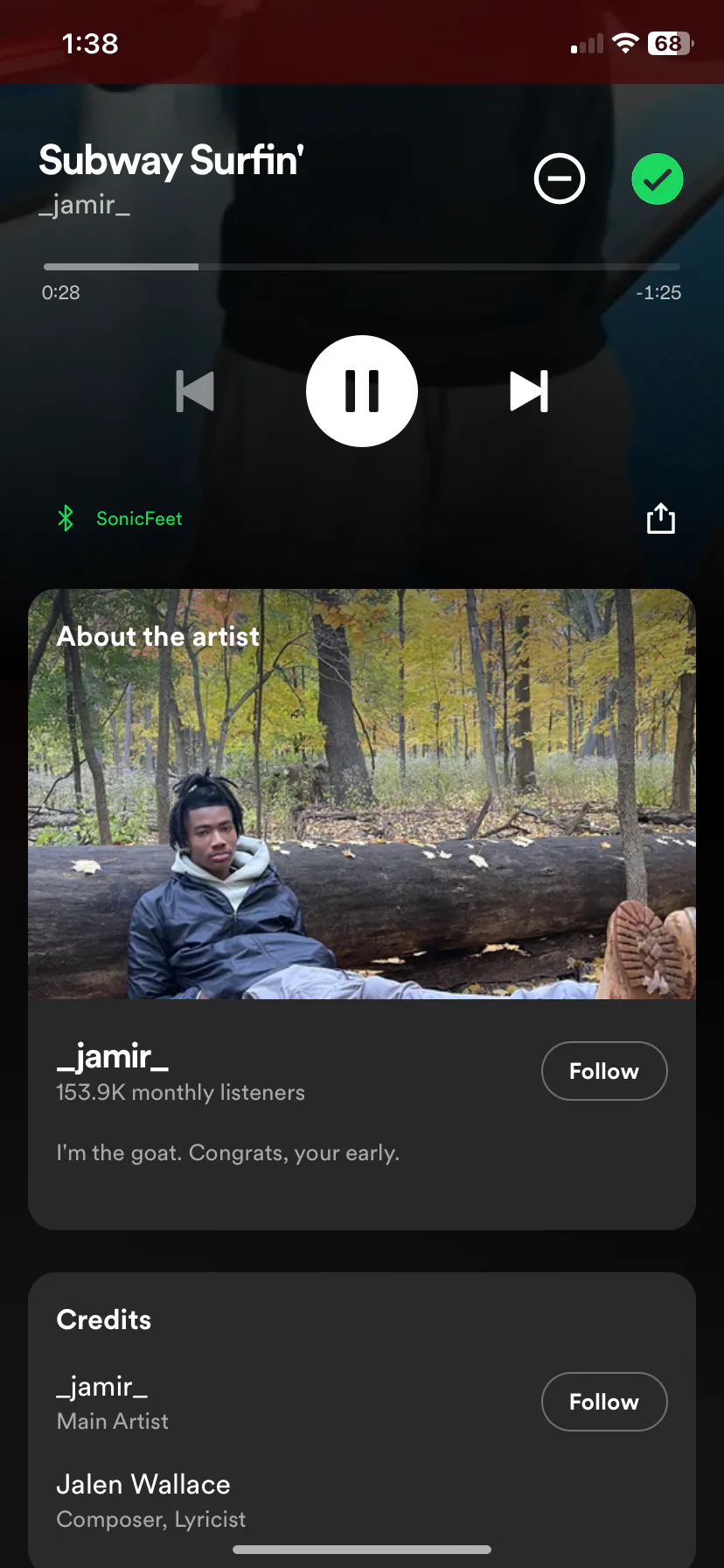Image resolution: width=724 pixels, height=1568 pixels.
Task: Follow _jamir_ in About the artist card
Action: click(x=604, y=1071)
